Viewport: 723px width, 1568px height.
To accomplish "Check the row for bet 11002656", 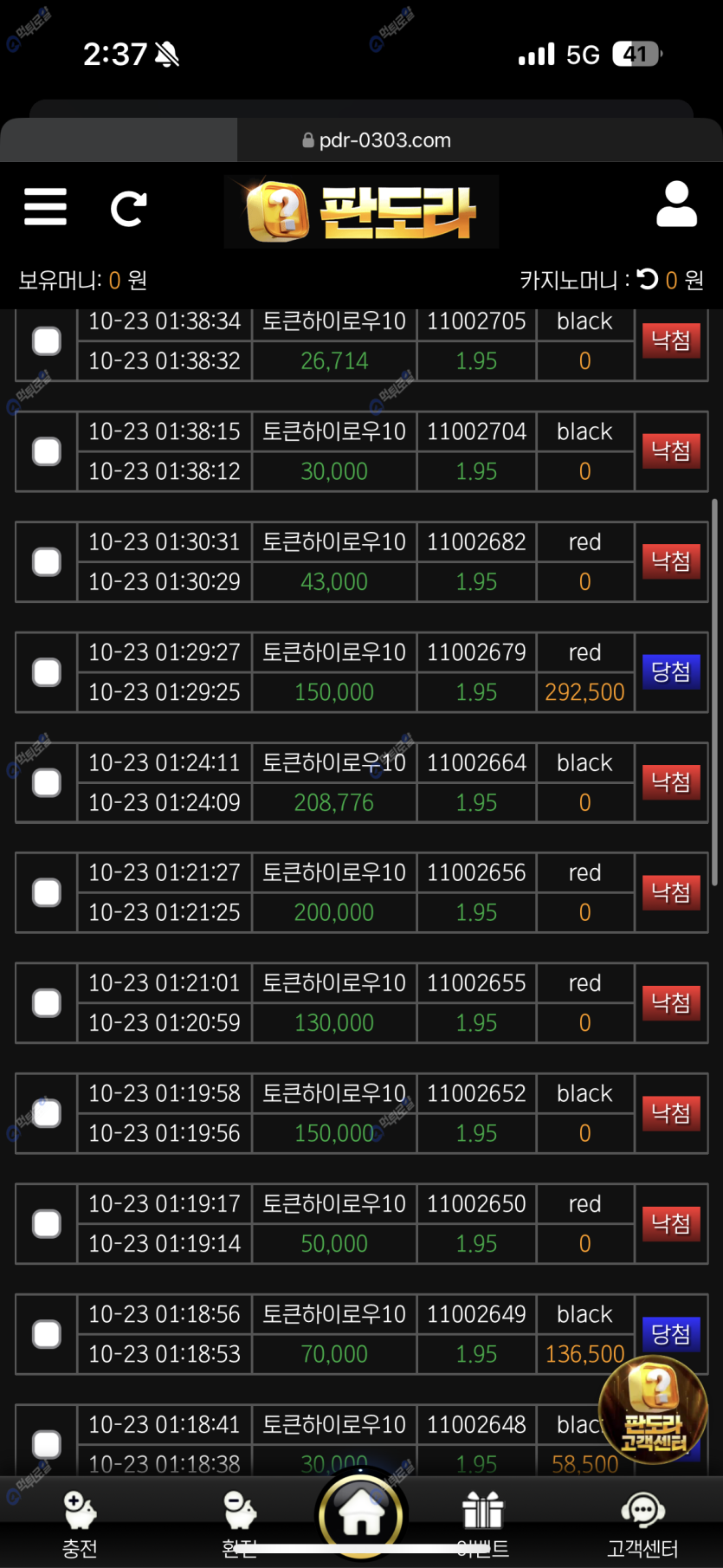I will 47,892.
